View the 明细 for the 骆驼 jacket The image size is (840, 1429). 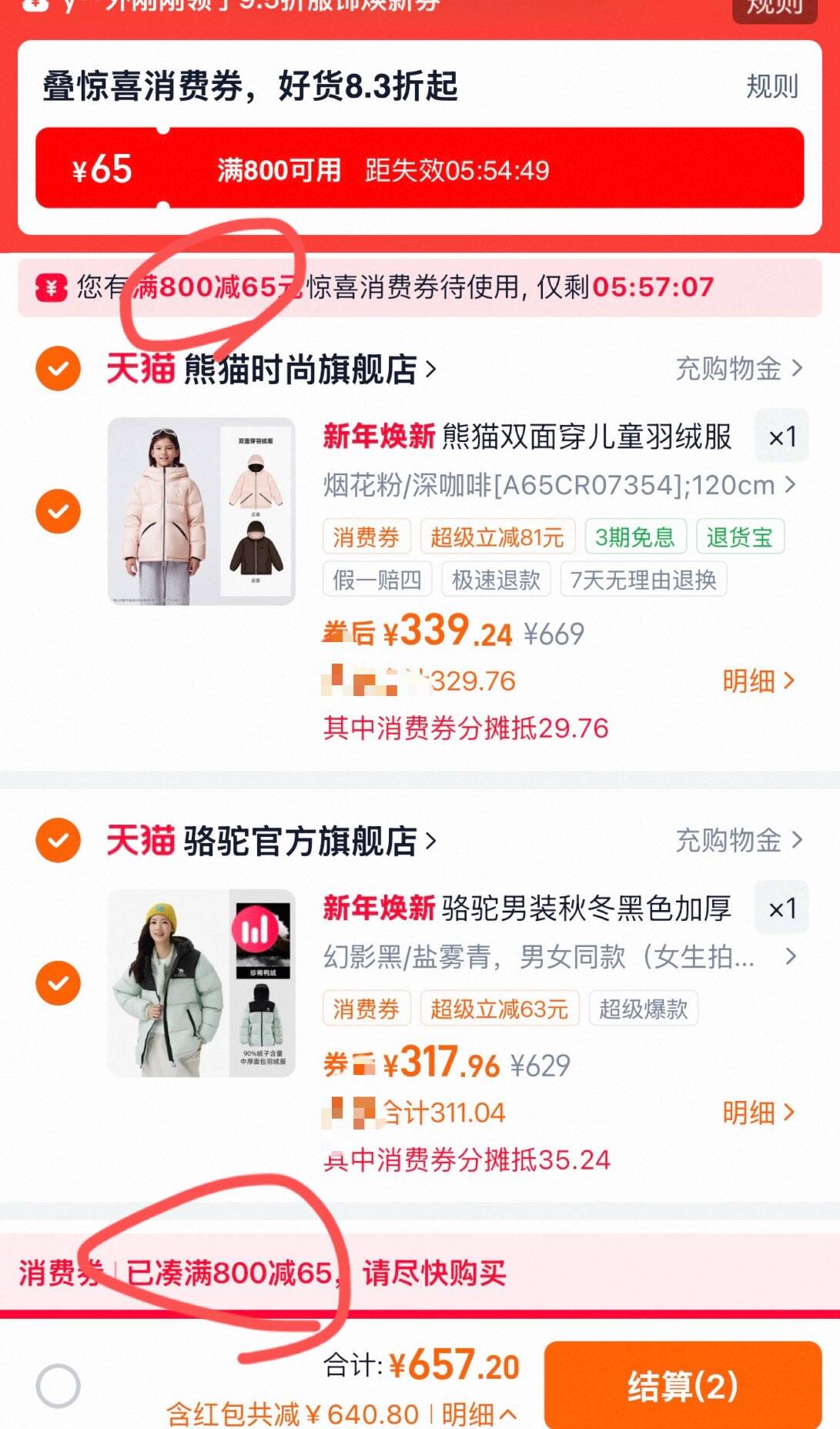tap(757, 1113)
